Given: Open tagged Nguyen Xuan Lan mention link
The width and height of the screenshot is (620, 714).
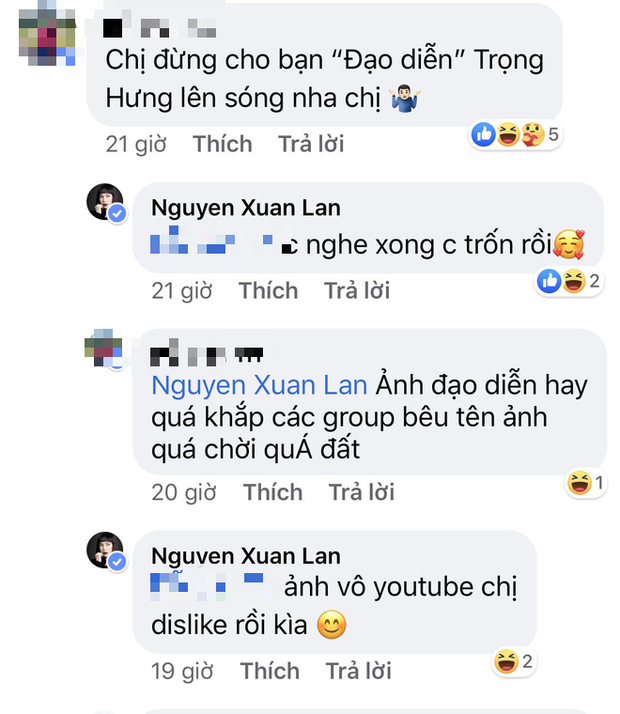Looking at the screenshot, I should [x=258, y=385].
